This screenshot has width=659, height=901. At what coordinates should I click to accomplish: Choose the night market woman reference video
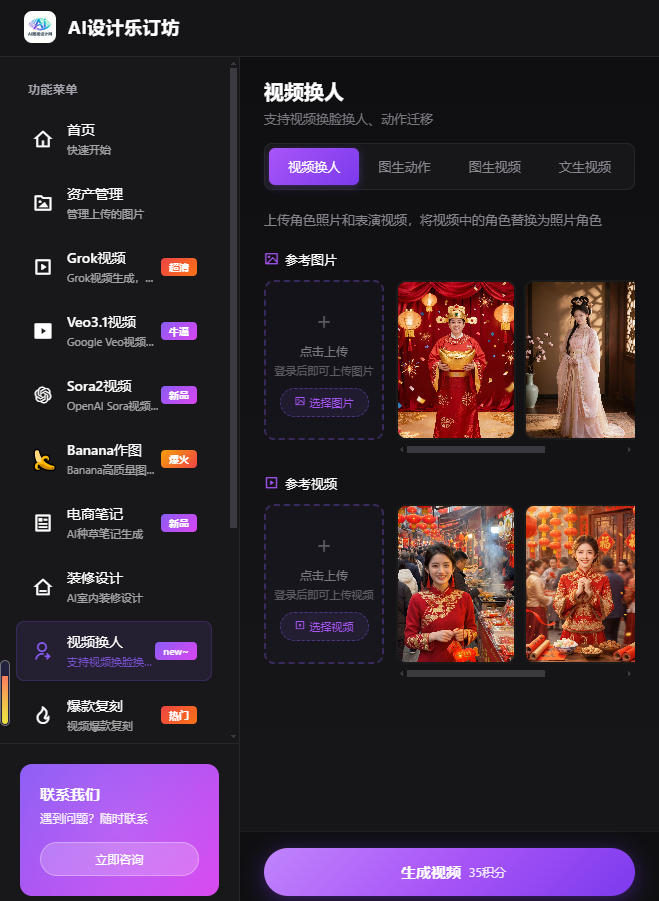point(456,584)
